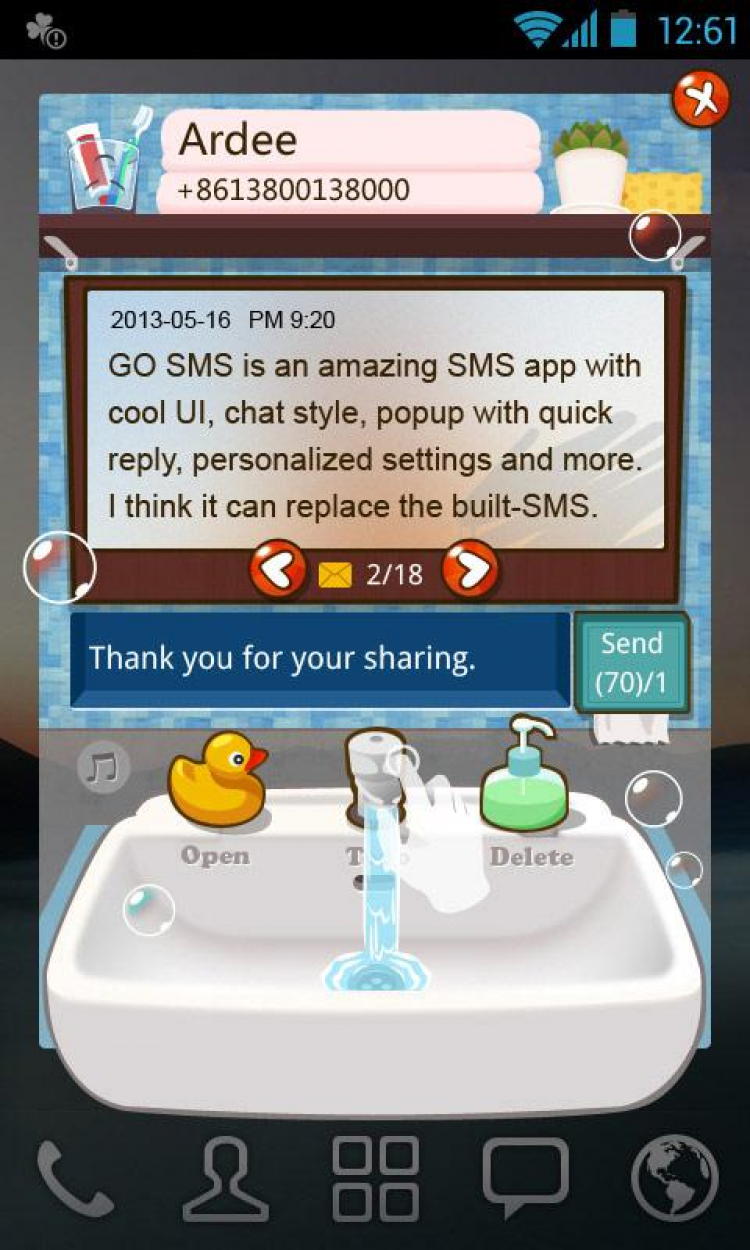
Task: Go to the previous message
Action: point(277,570)
